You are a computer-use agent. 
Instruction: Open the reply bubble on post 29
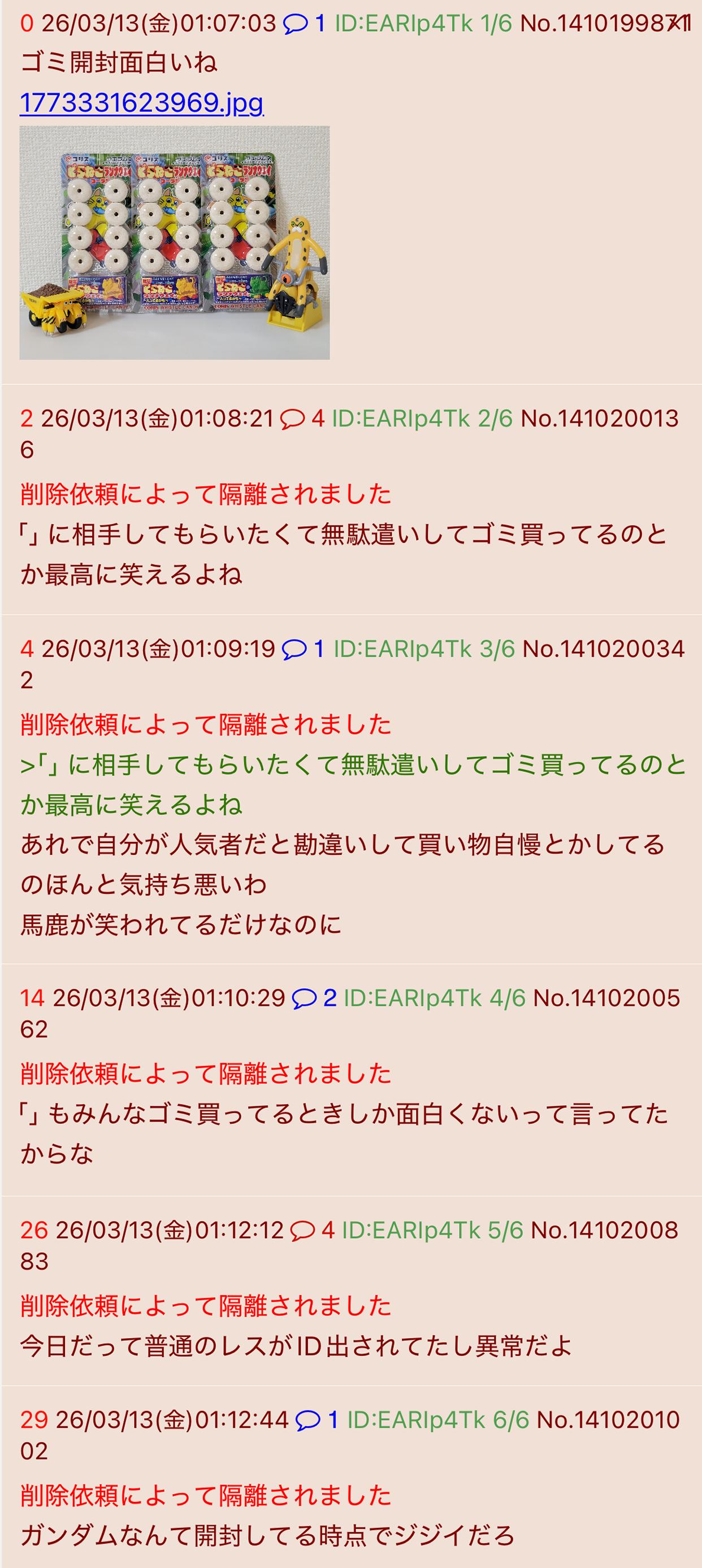(x=317, y=1420)
